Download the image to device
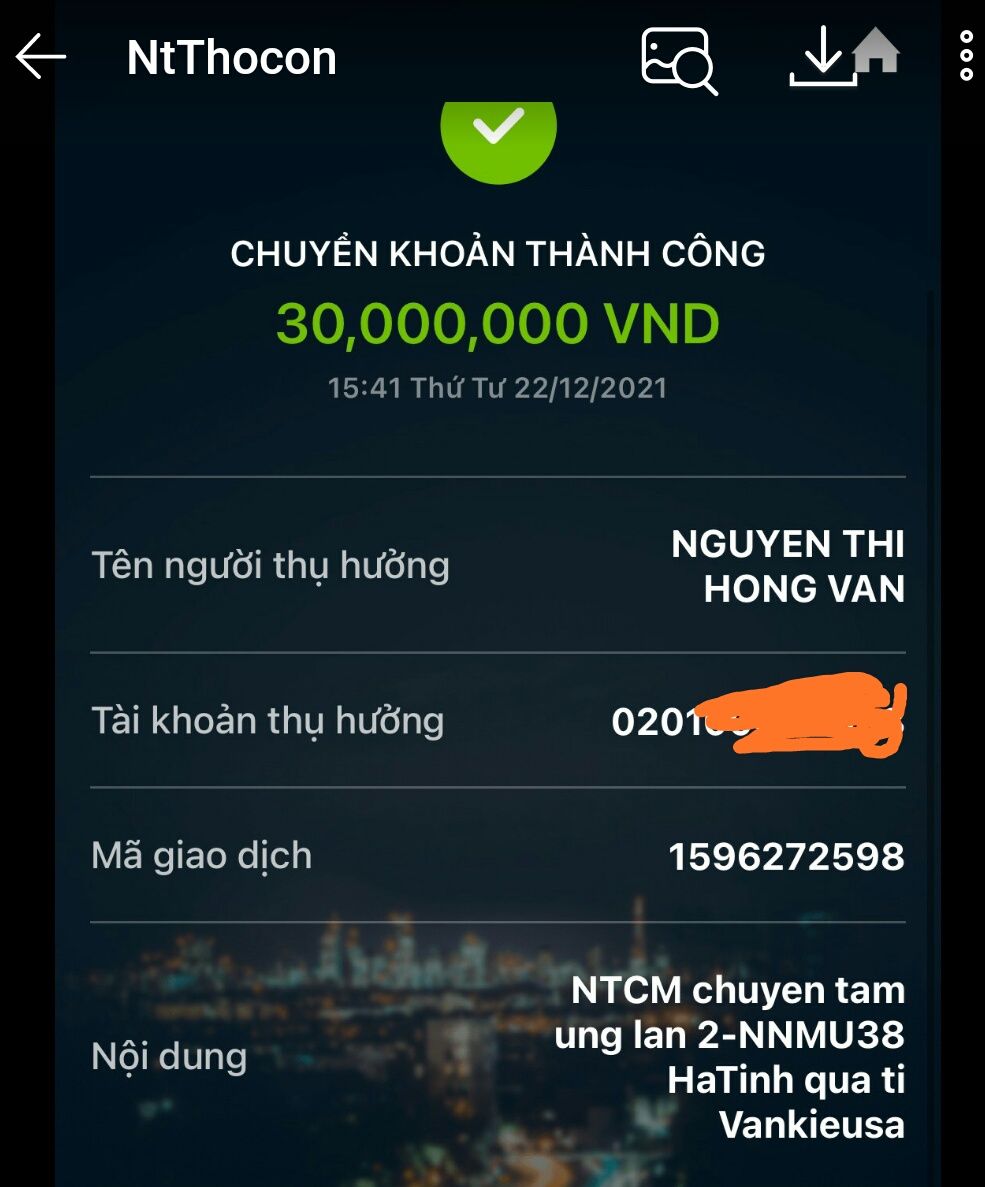The width and height of the screenshot is (985, 1187). pos(822,58)
